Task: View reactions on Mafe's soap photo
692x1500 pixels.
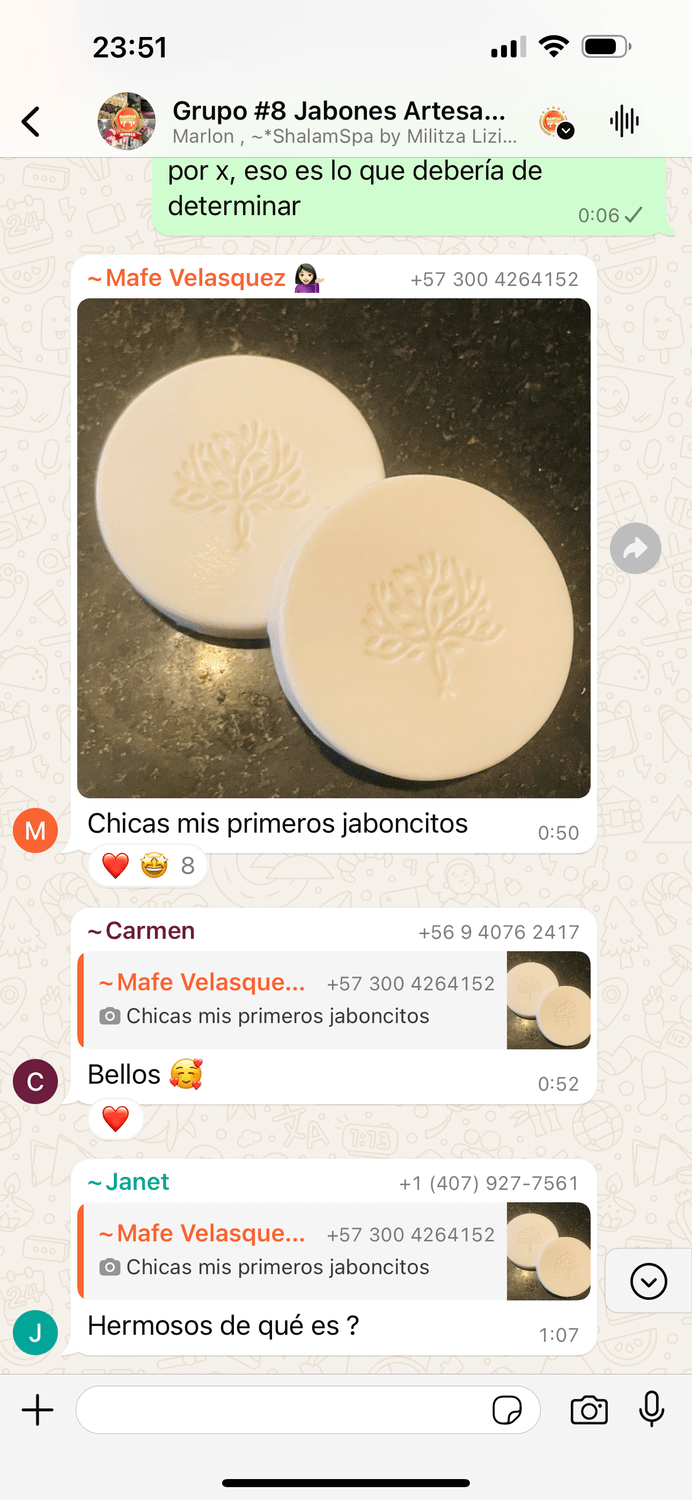Action: pos(148,865)
